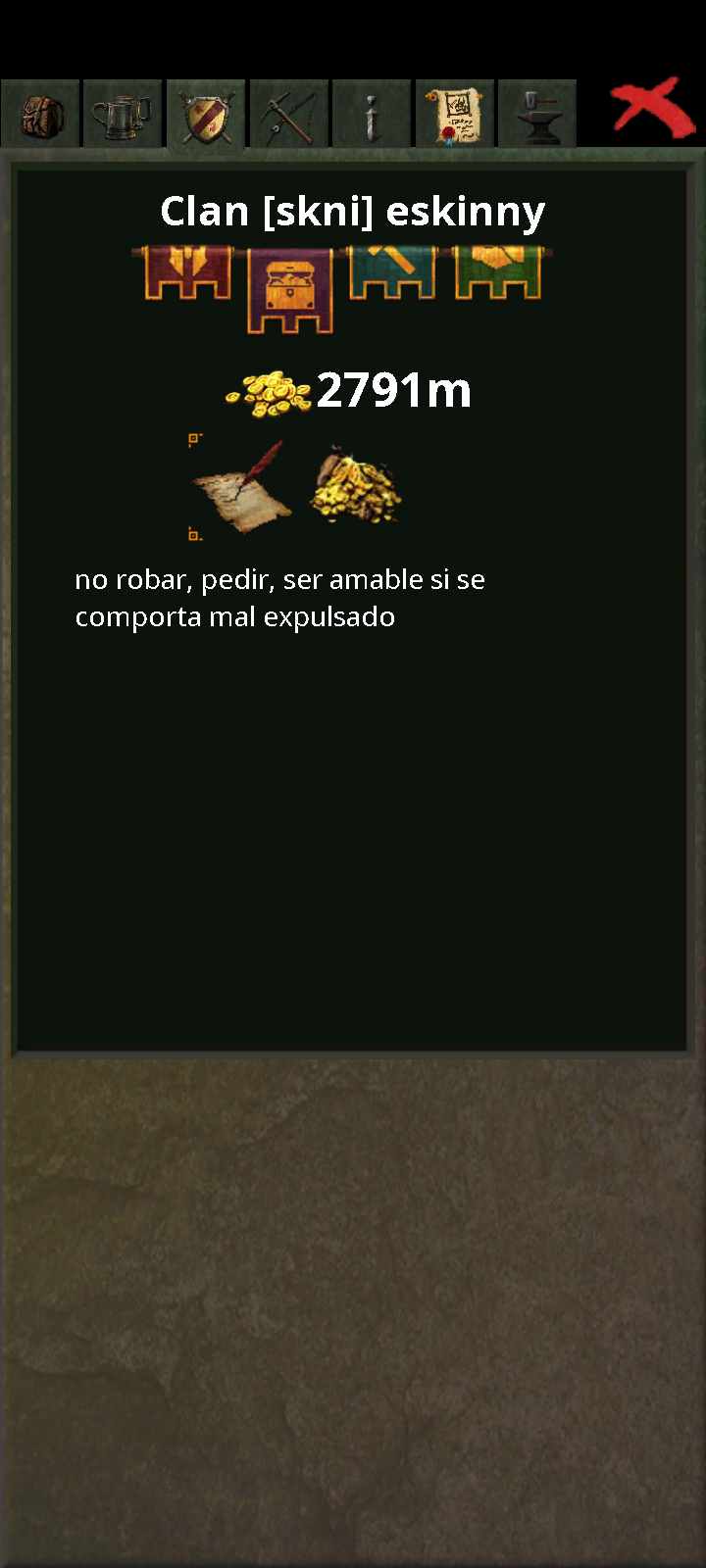Select the purple treasure chest banner
Image resolution: width=706 pixels, height=1568 pixels.
tap(290, 289)
